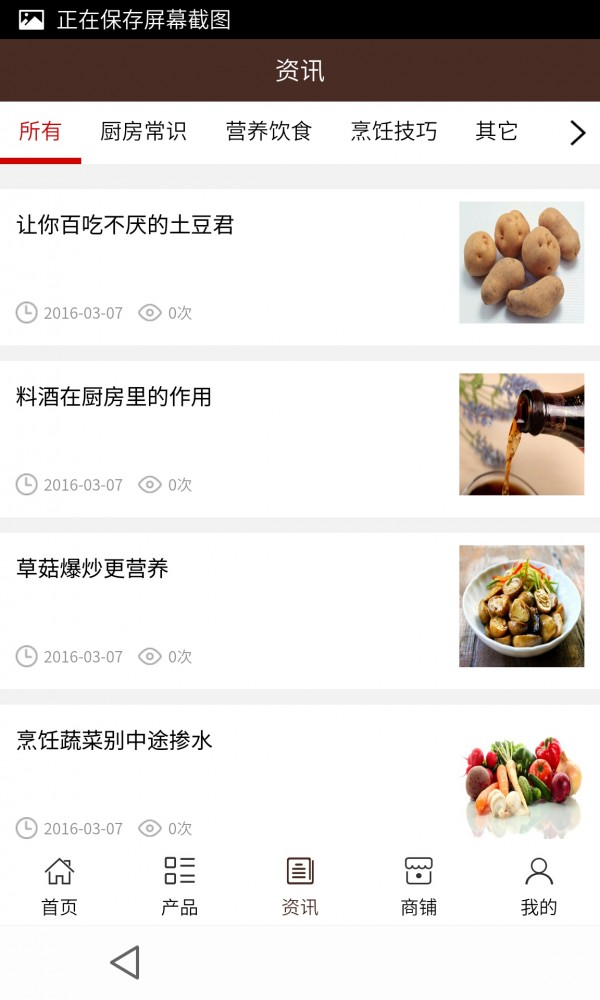
Task: Select the 厨房常识 tab
Action: (x=143, y=132)
